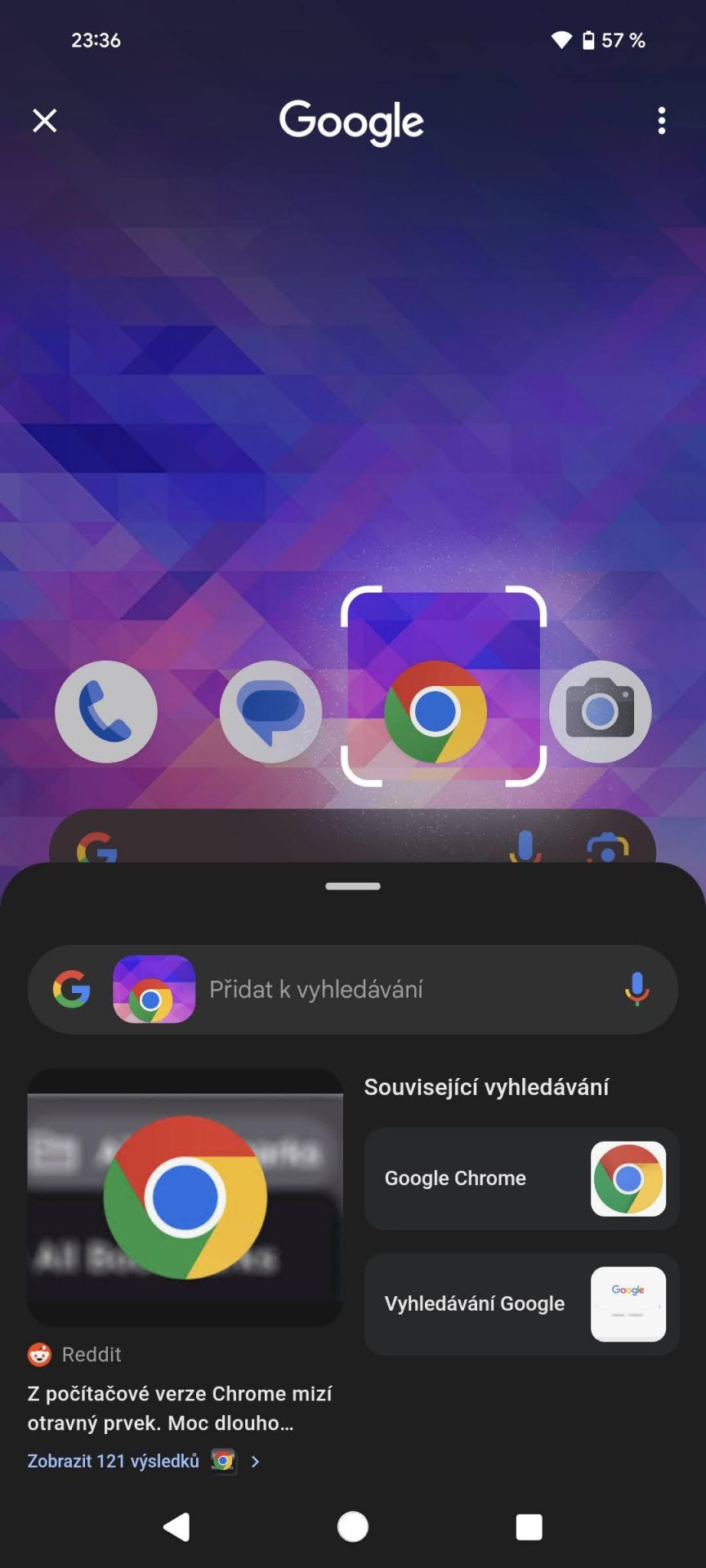Open the three-dot overflow menu
This screenshot has height=1568, width=706.
pyautogui.click(x=662, y=121)
